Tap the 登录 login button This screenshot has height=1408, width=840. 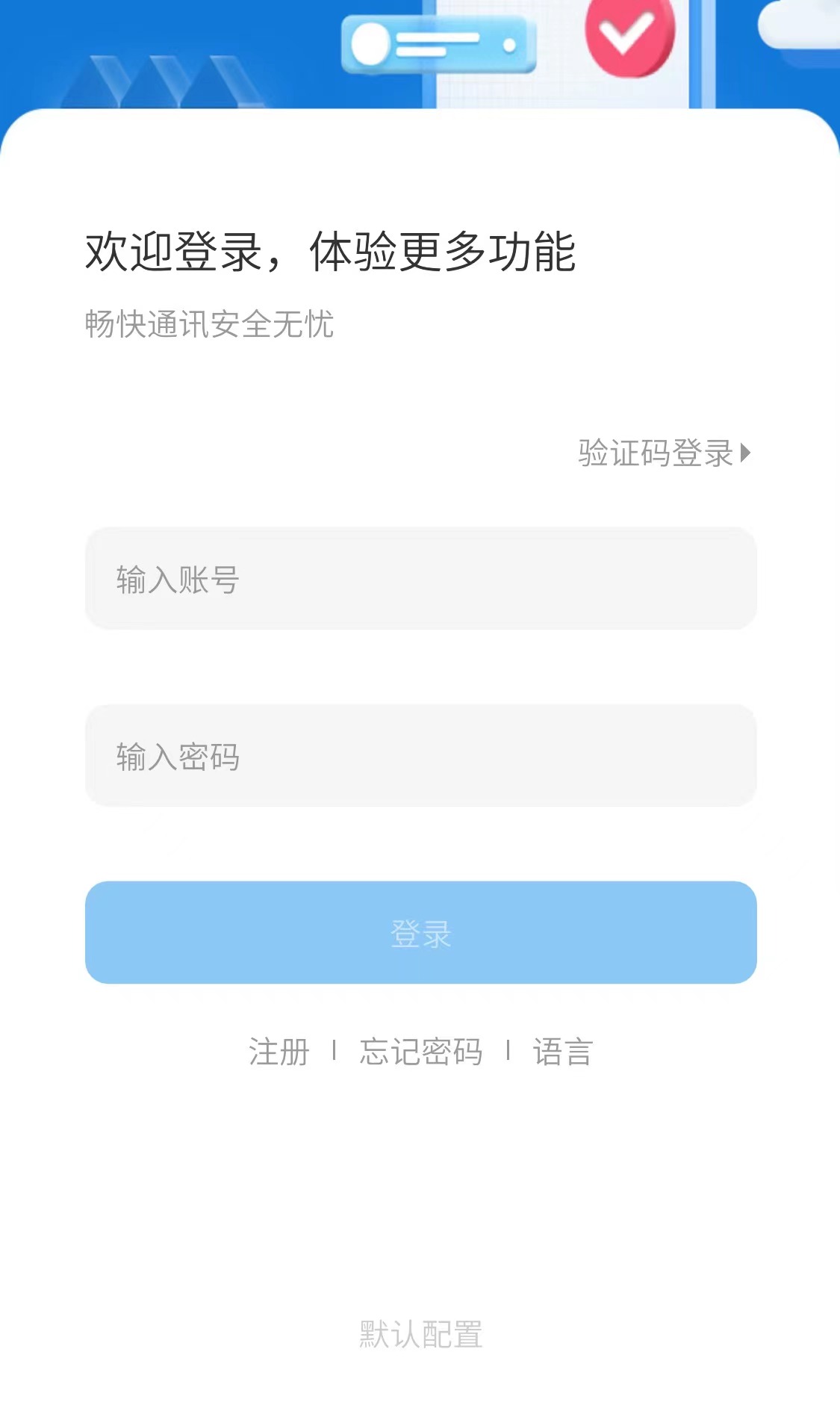pyautogui.click(x=420, y=933)
